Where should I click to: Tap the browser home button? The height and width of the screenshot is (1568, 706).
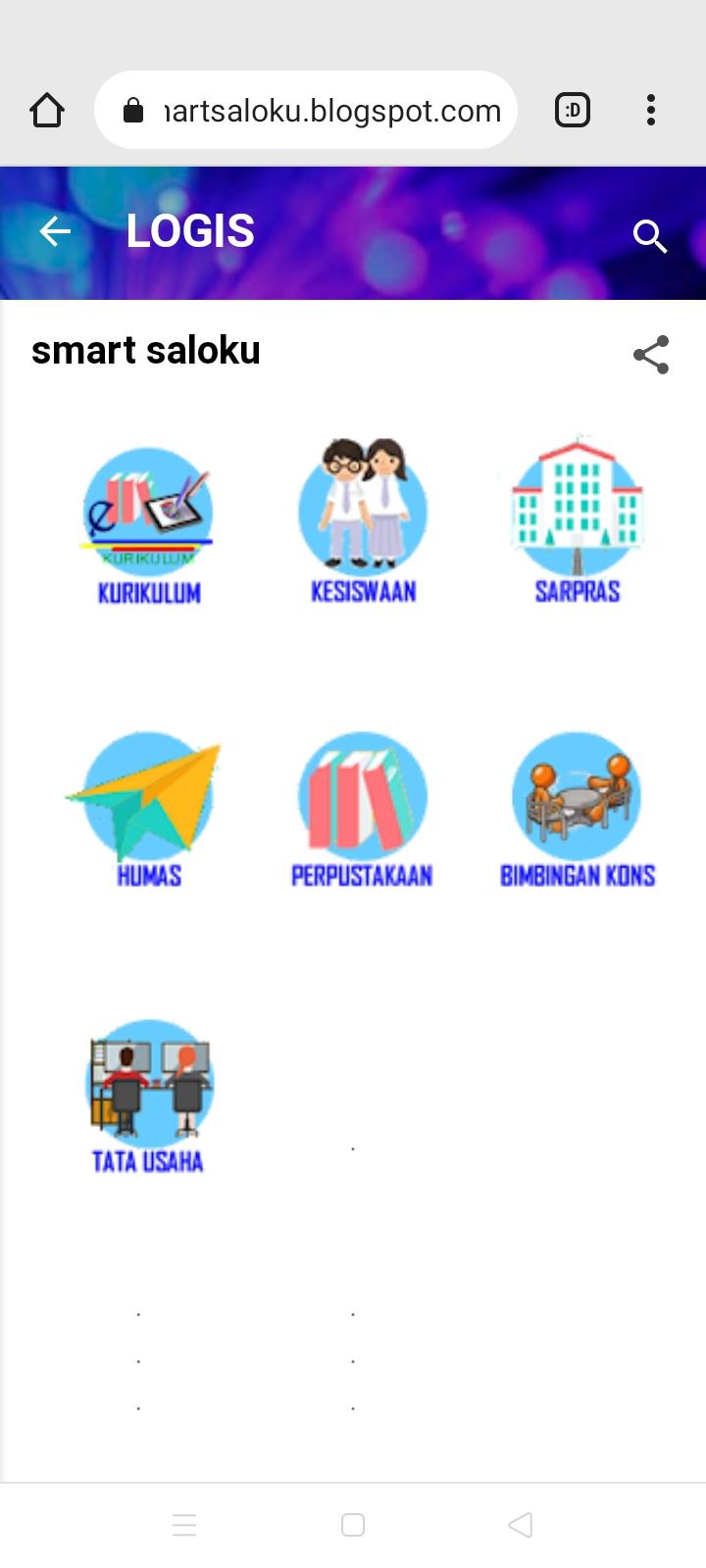pyautogui.click(x=47, y=111)
